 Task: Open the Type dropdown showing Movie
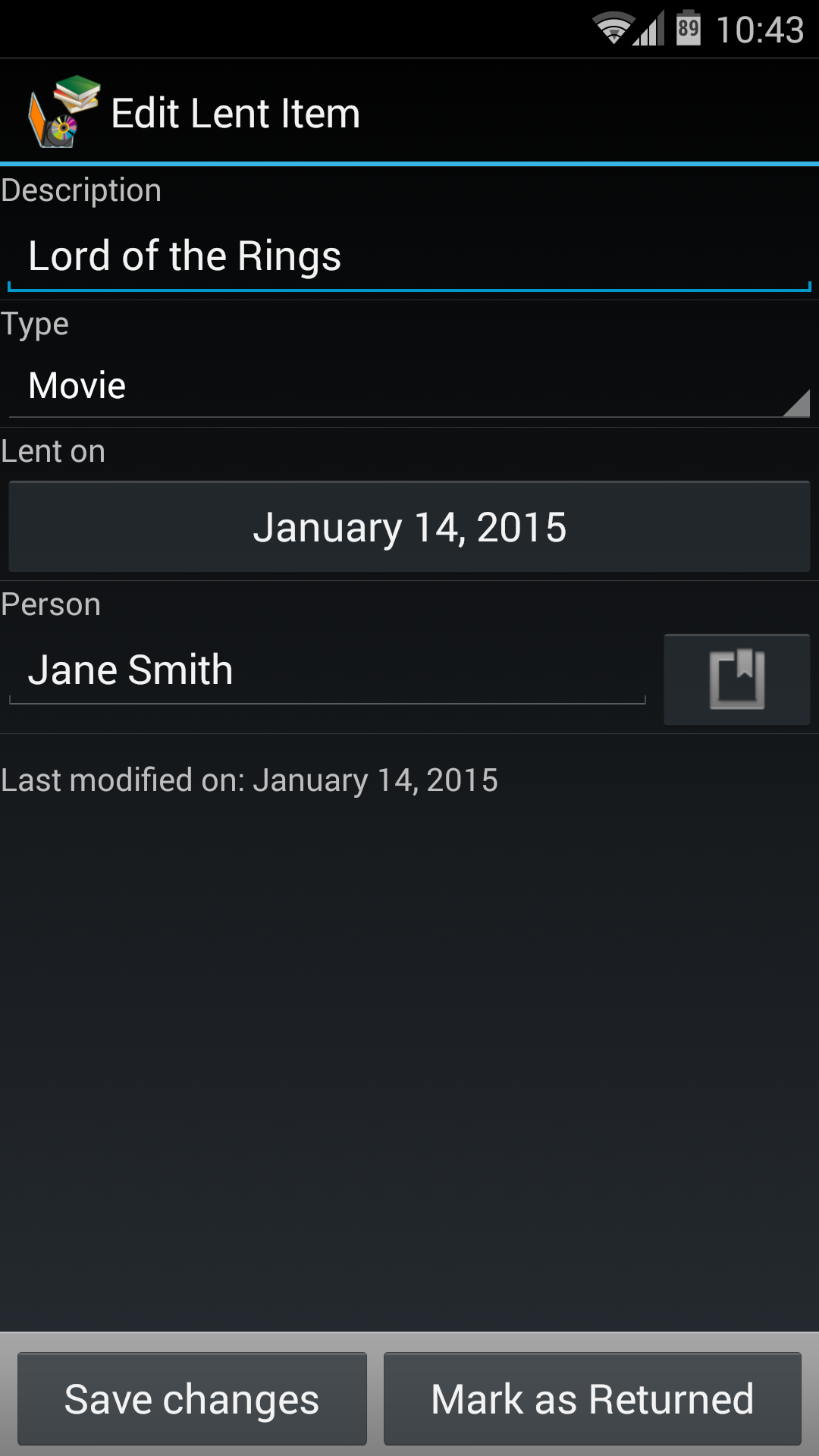[409, 385]
